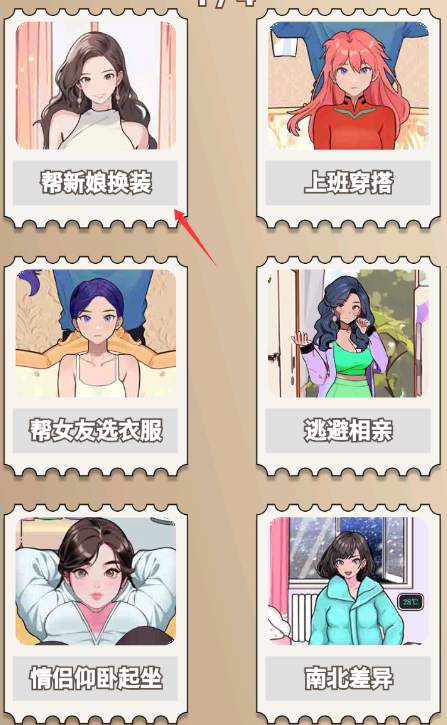Image resolution: width=447 pixels, height=725 pixels.
Task: Select the 上班穿搭 level card
Action: click(x=348, y=119)
